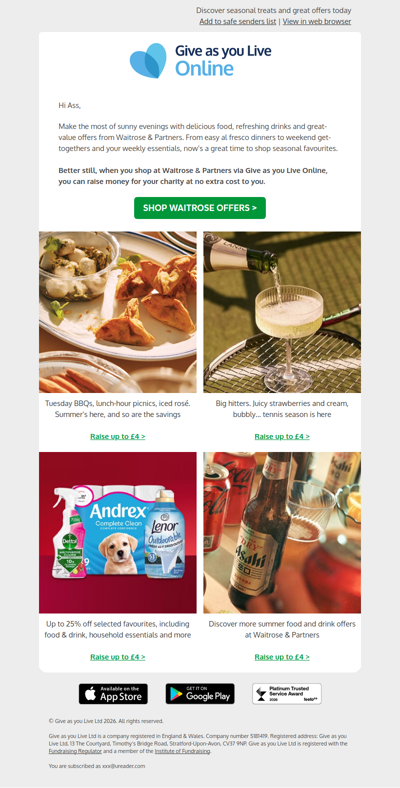Visit the Fundraising Regulator link
The height and width of the screenshot is (788, 400).
click(75, 751)
